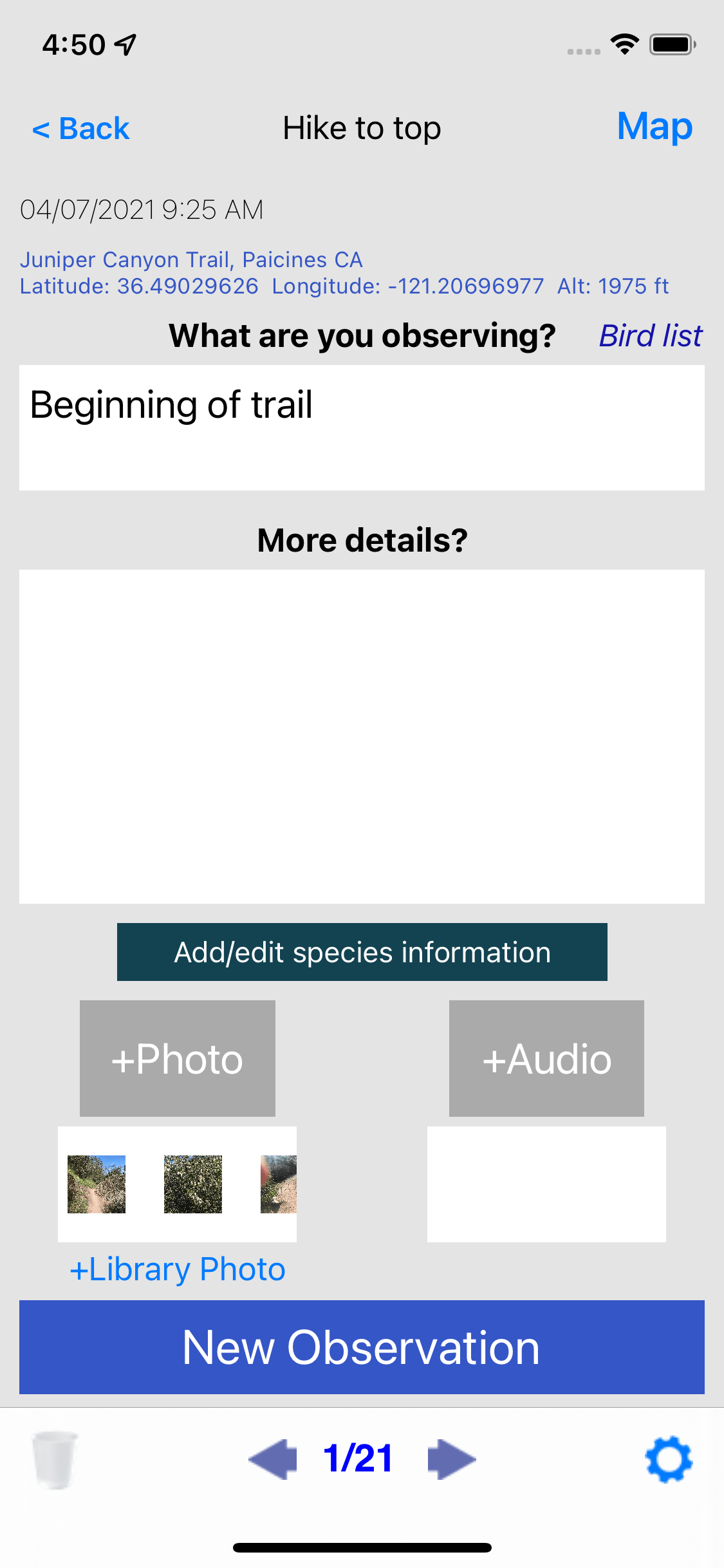Image resolution: width=724 pixels, height=1568 pixels.
Task: Open the third partially visible photo
Action: pos(279,1184)
